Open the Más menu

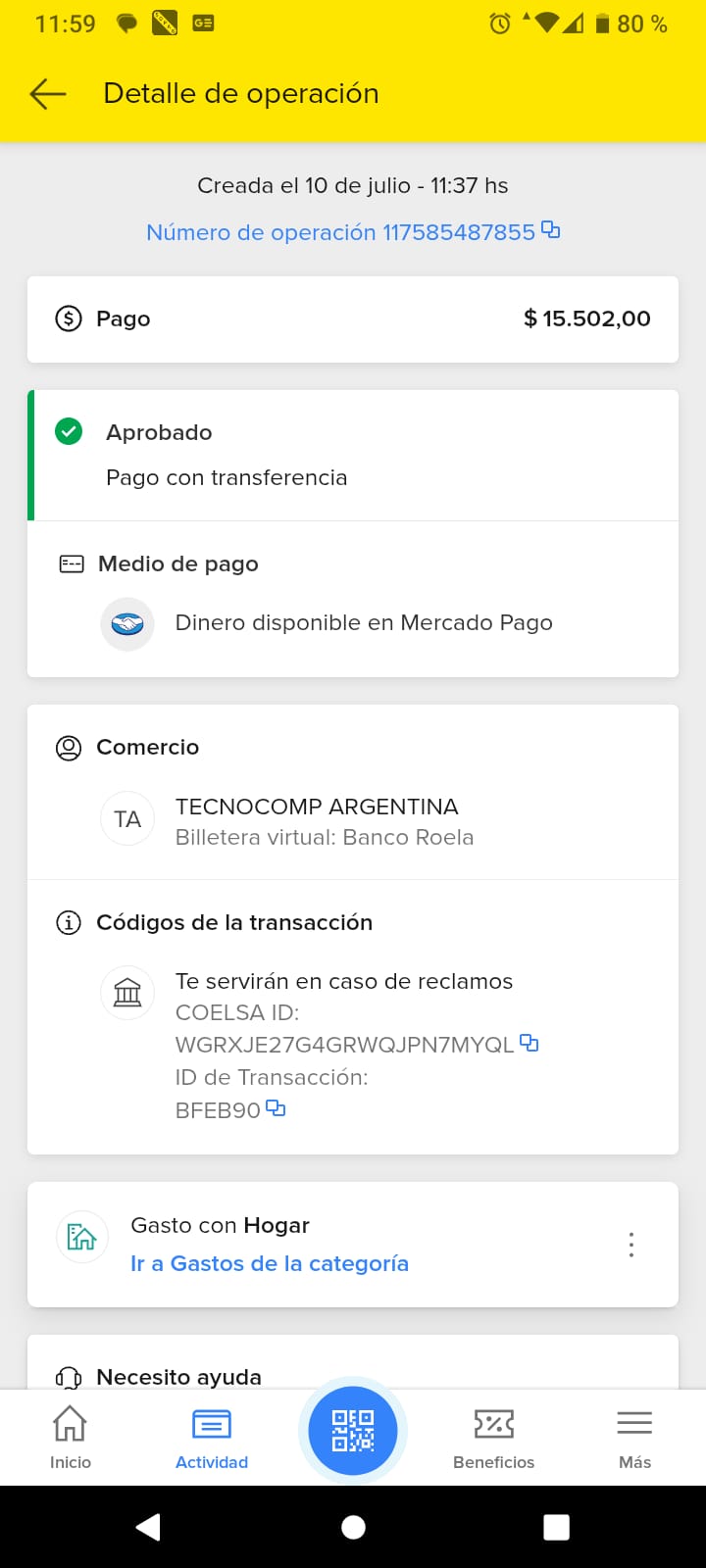coord(634,1437)
